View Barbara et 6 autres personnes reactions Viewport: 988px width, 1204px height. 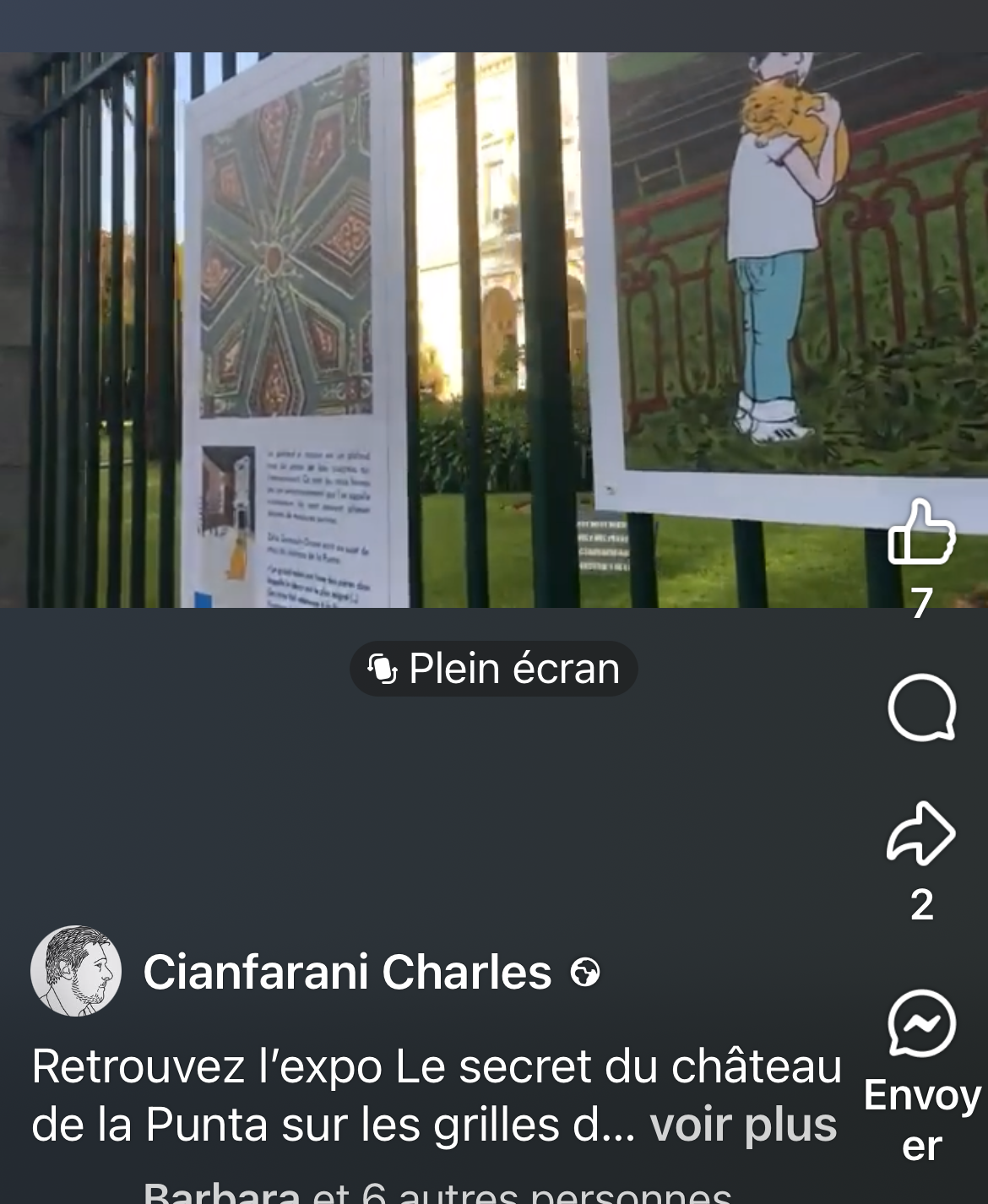click(x=437, y=1192)
